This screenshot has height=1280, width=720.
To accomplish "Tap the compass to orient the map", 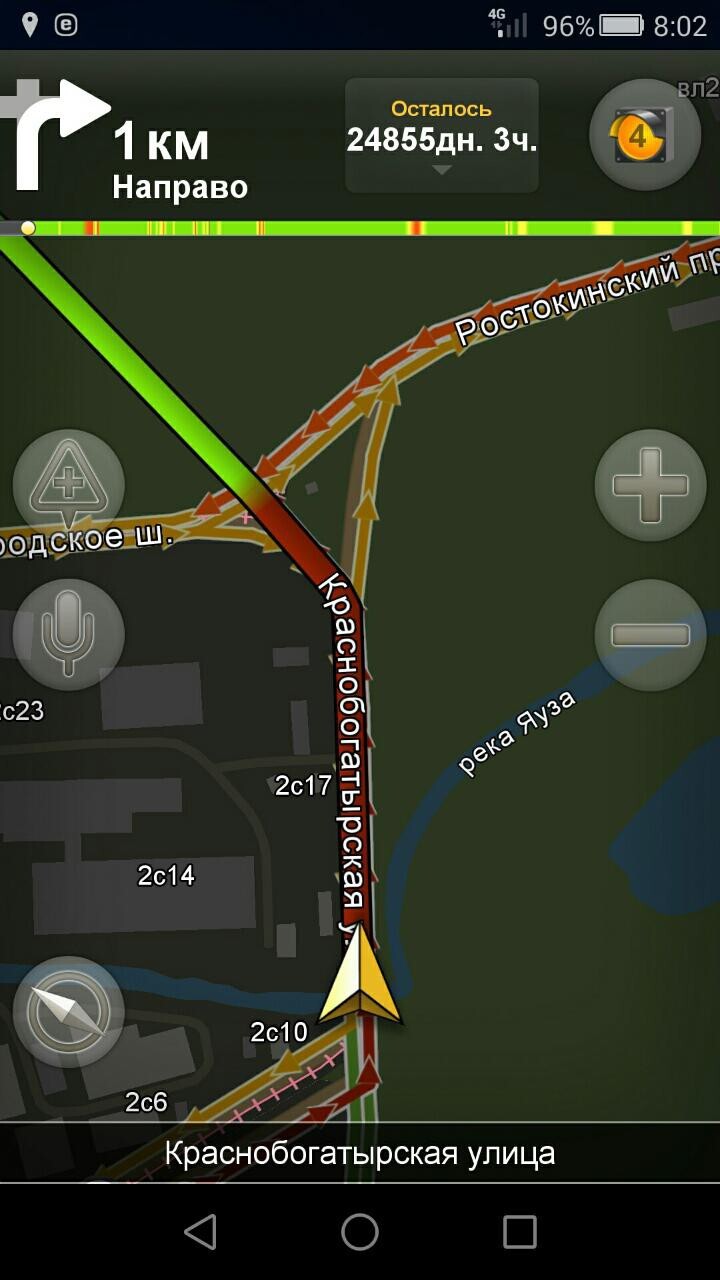I will [68, 1012].
